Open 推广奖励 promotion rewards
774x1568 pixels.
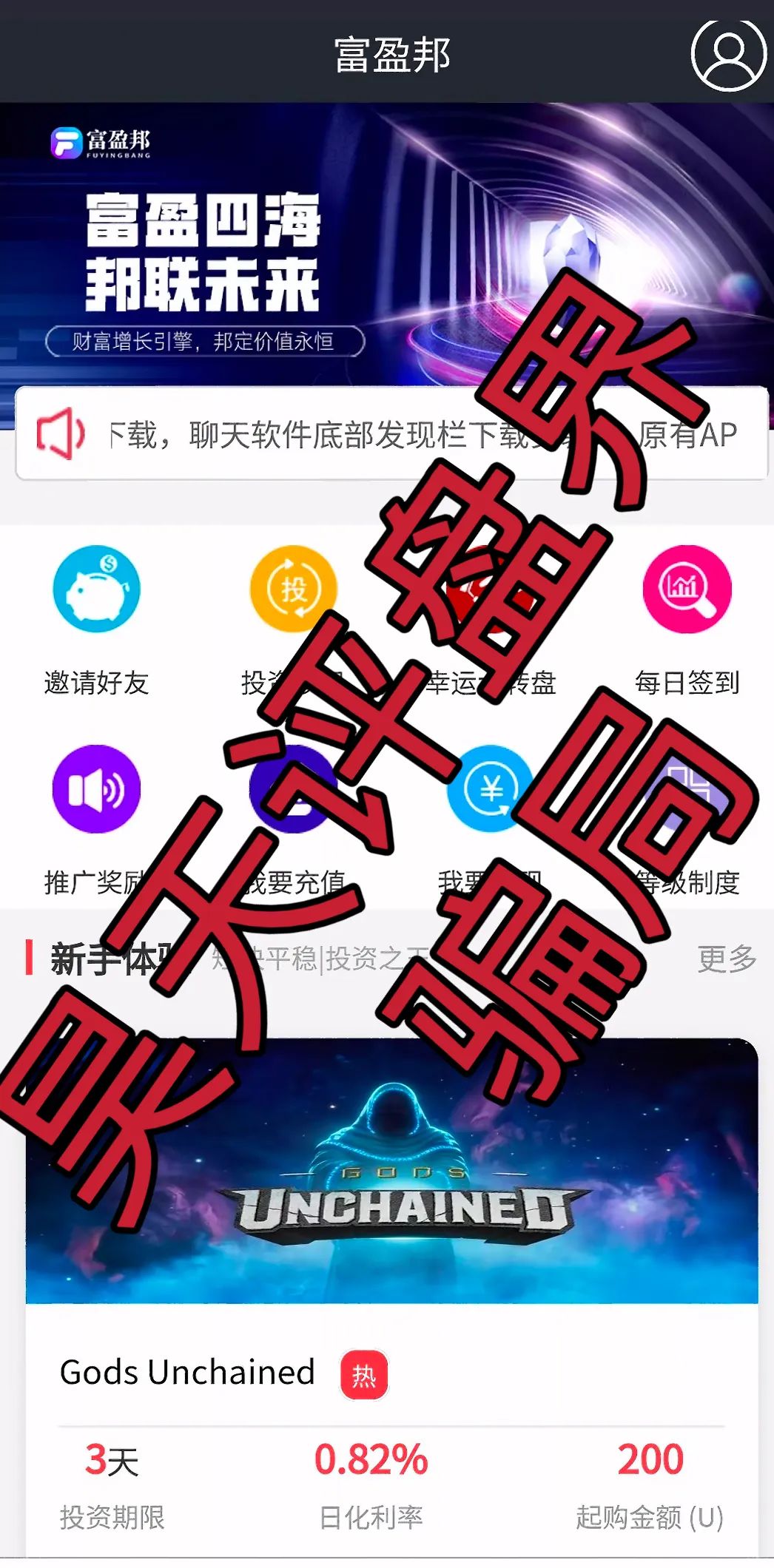[96, 789]
